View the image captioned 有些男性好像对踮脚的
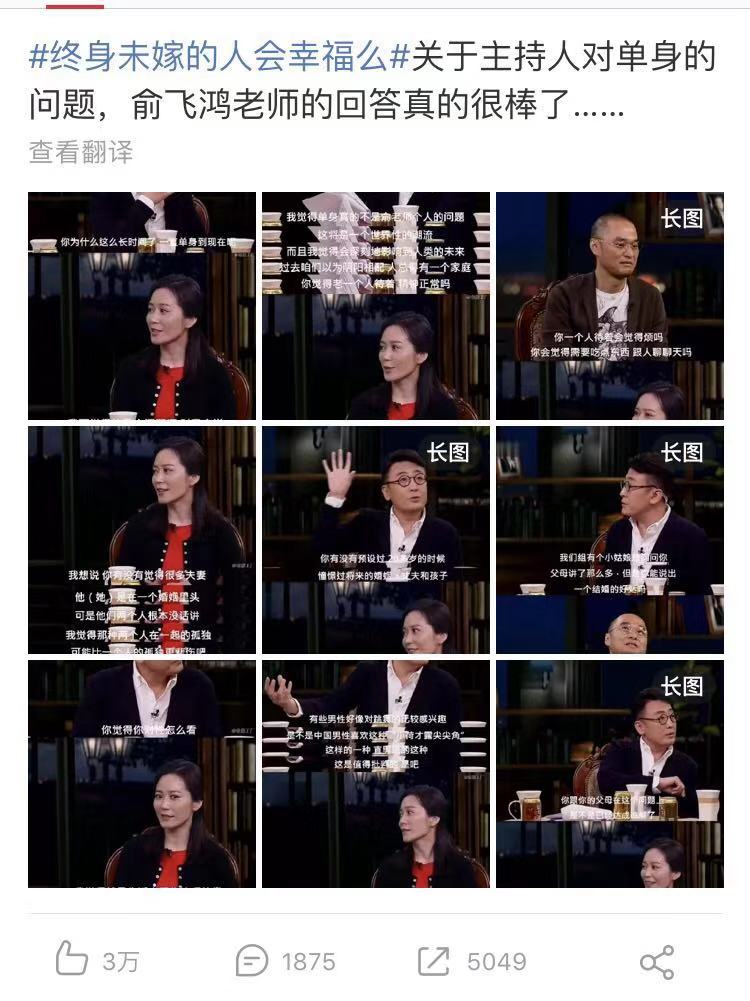750x1001 pixels. [375, 774]
